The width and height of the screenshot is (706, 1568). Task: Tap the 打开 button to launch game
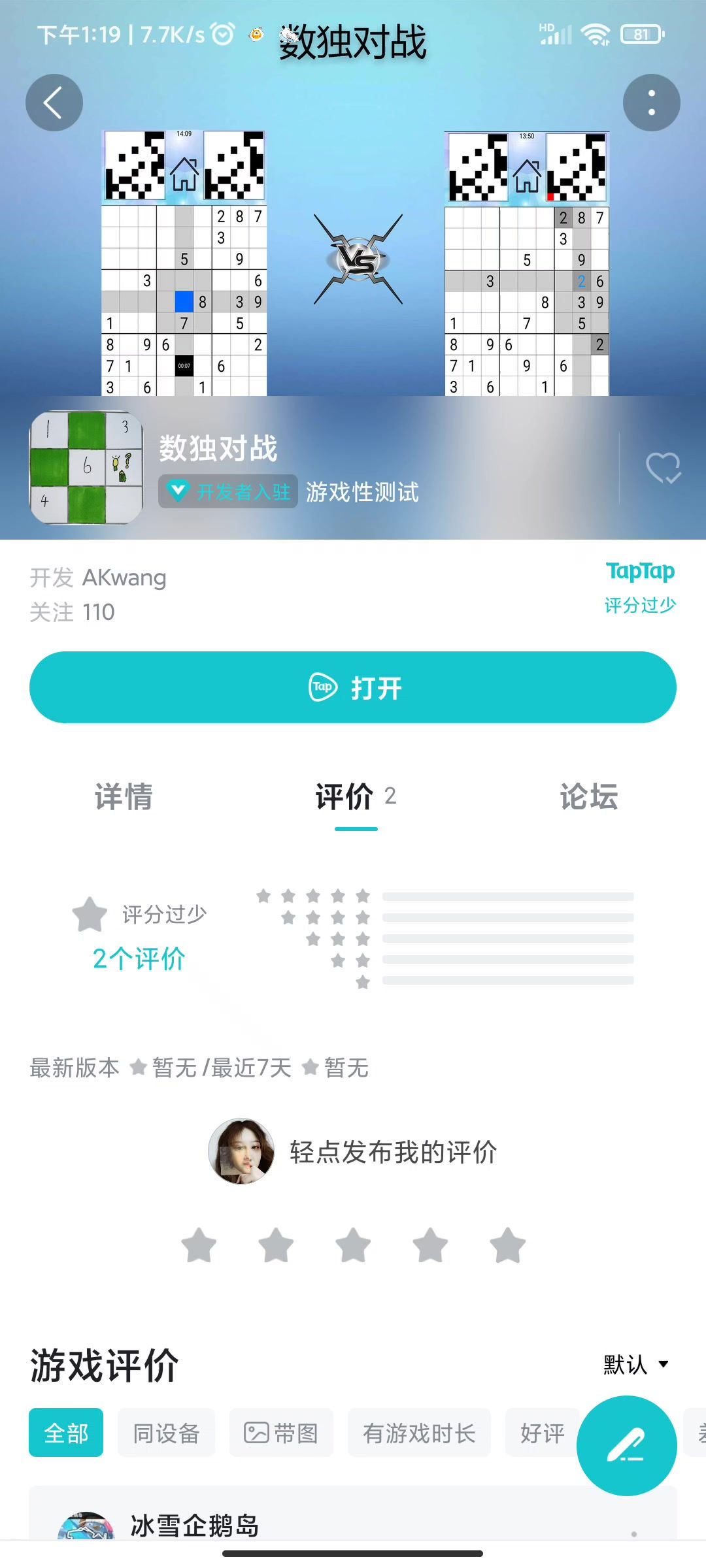(x=353, y=687)
